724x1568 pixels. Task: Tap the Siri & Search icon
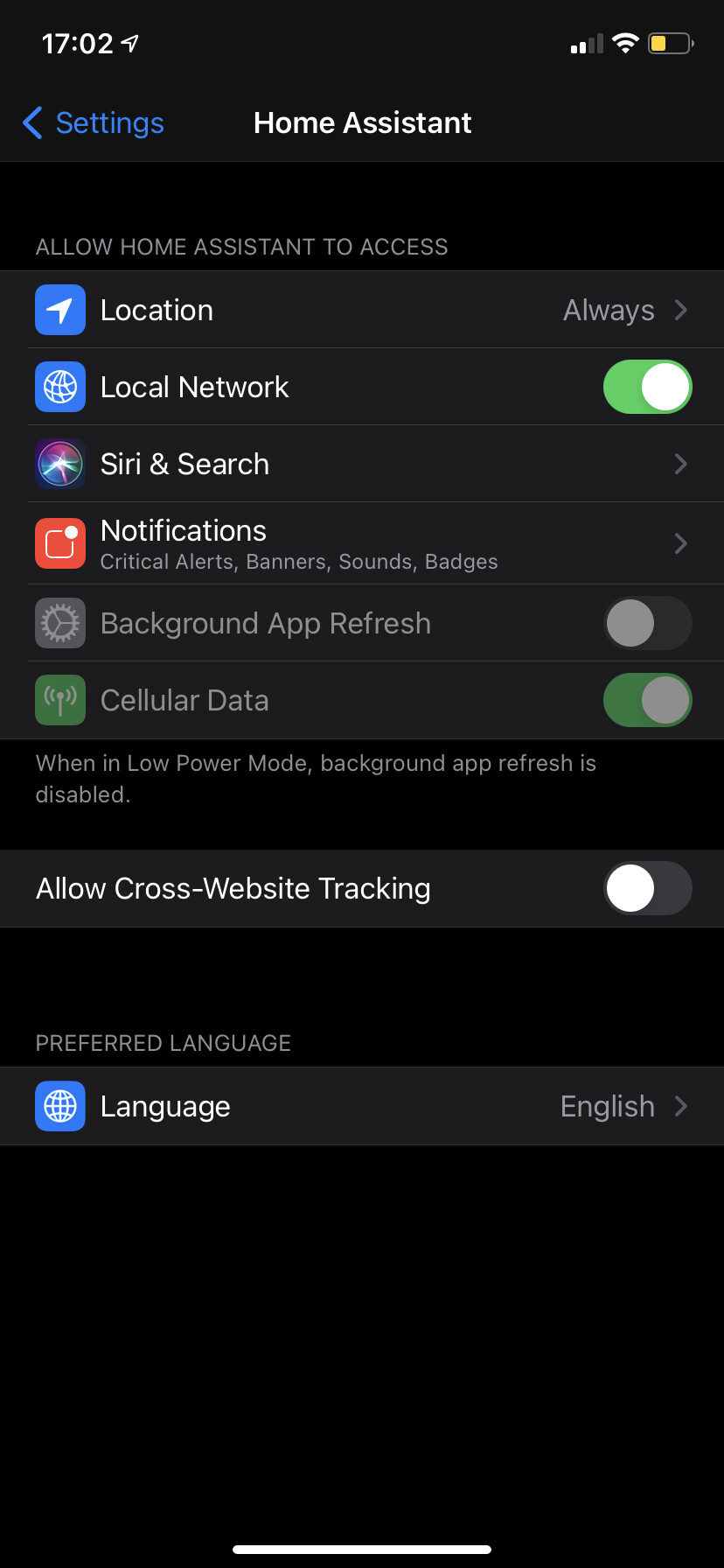click(x=59, y=464)
